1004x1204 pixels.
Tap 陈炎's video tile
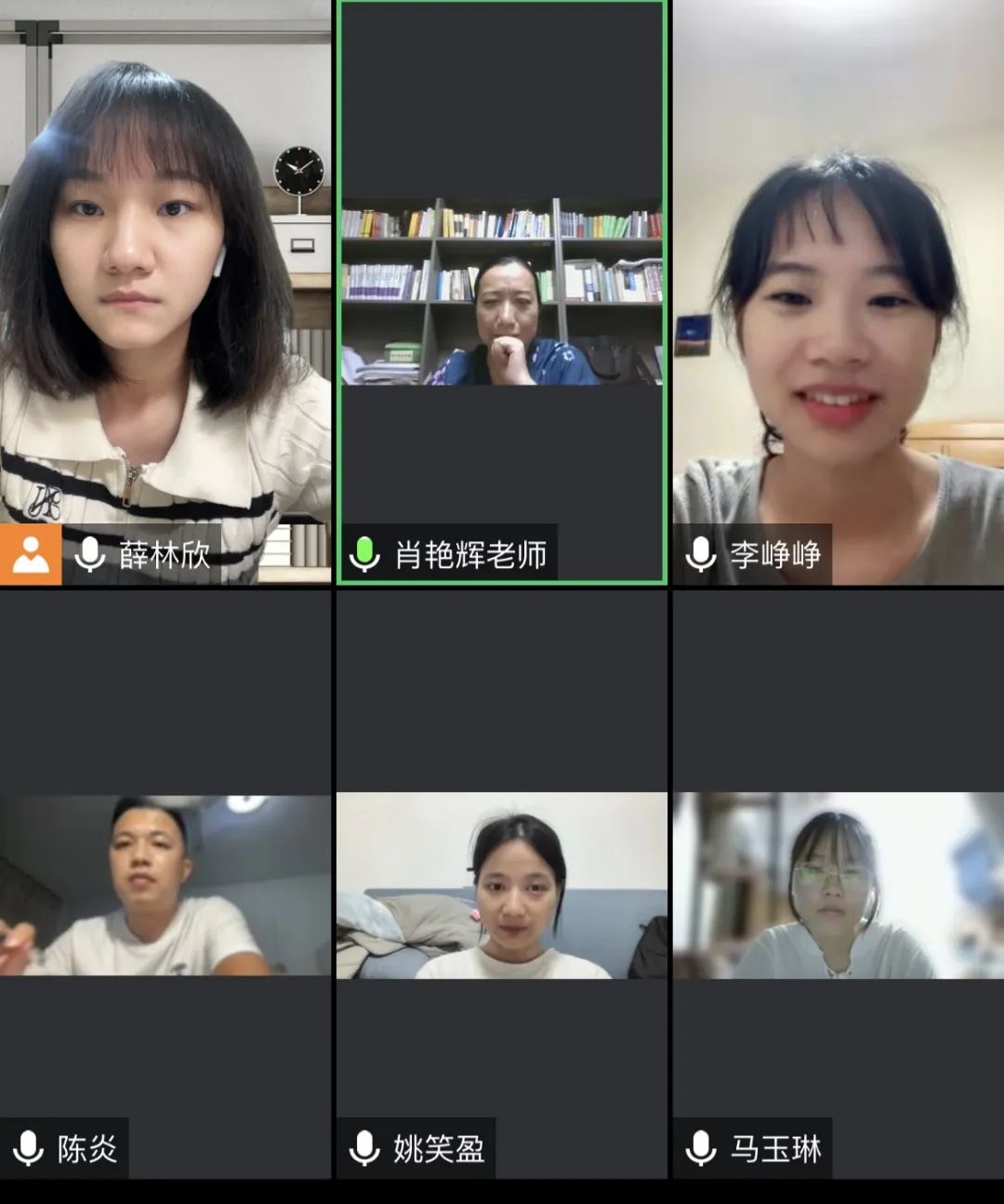[x=165, y=883]
